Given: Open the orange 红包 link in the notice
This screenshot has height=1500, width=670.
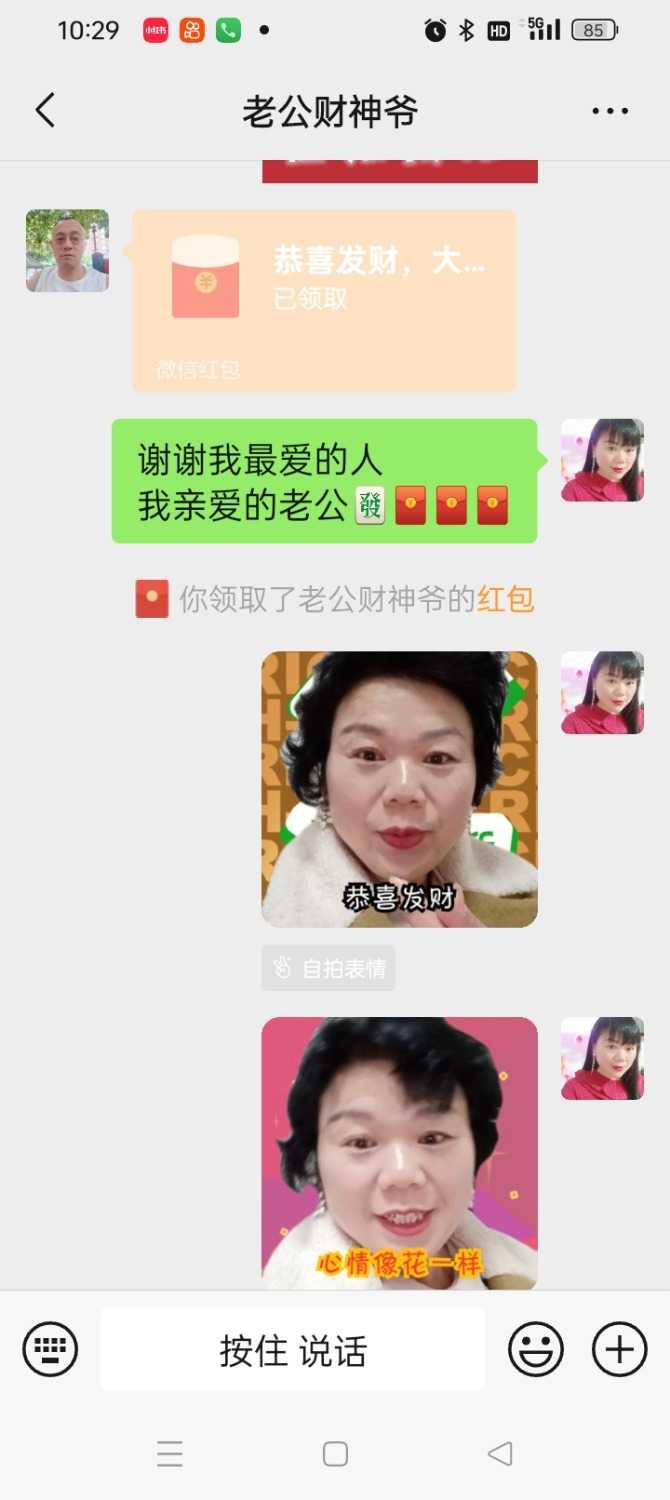Looking at the screenshot, I should [x=505, y=599].
